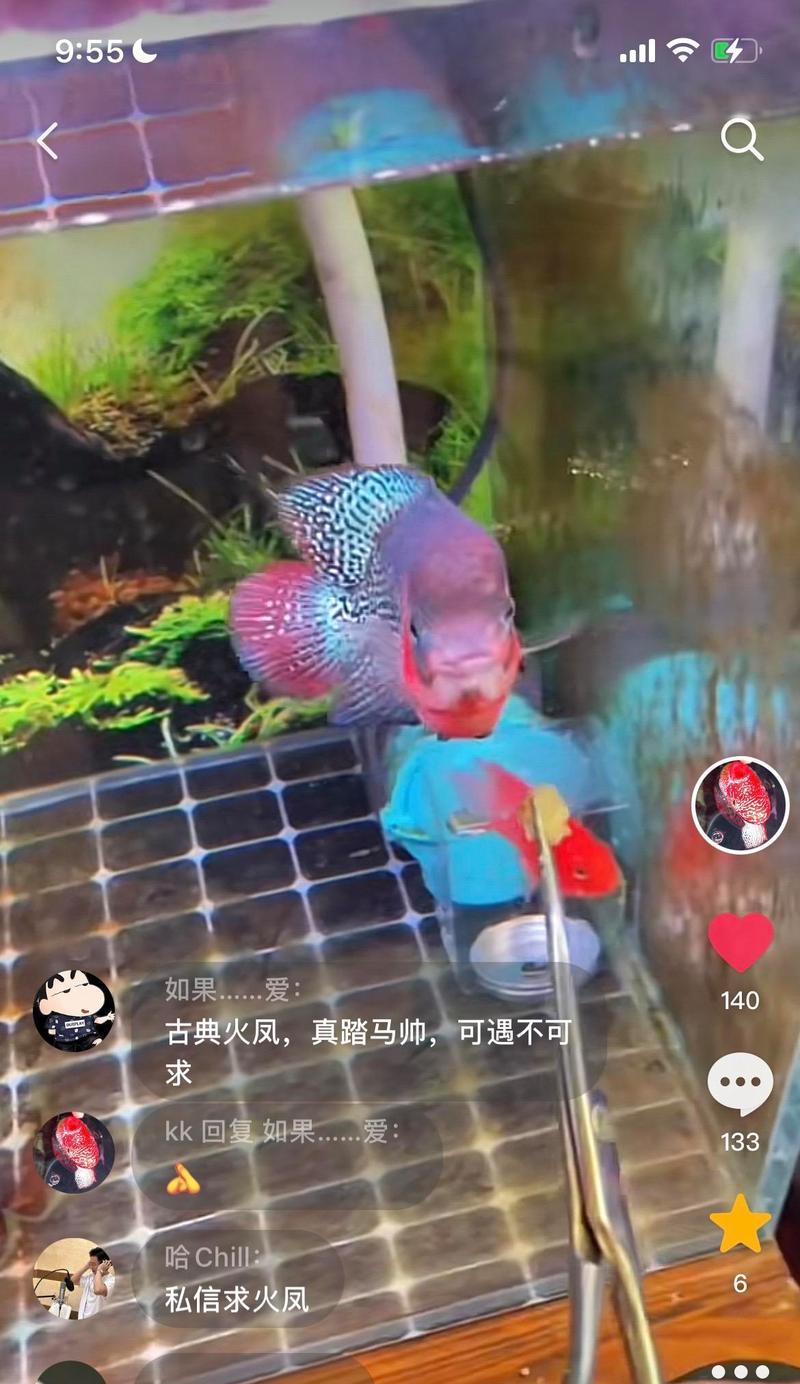Tap the yellow star favorite icon
Screen dimensions: 800x1384
click(740, 1224)
